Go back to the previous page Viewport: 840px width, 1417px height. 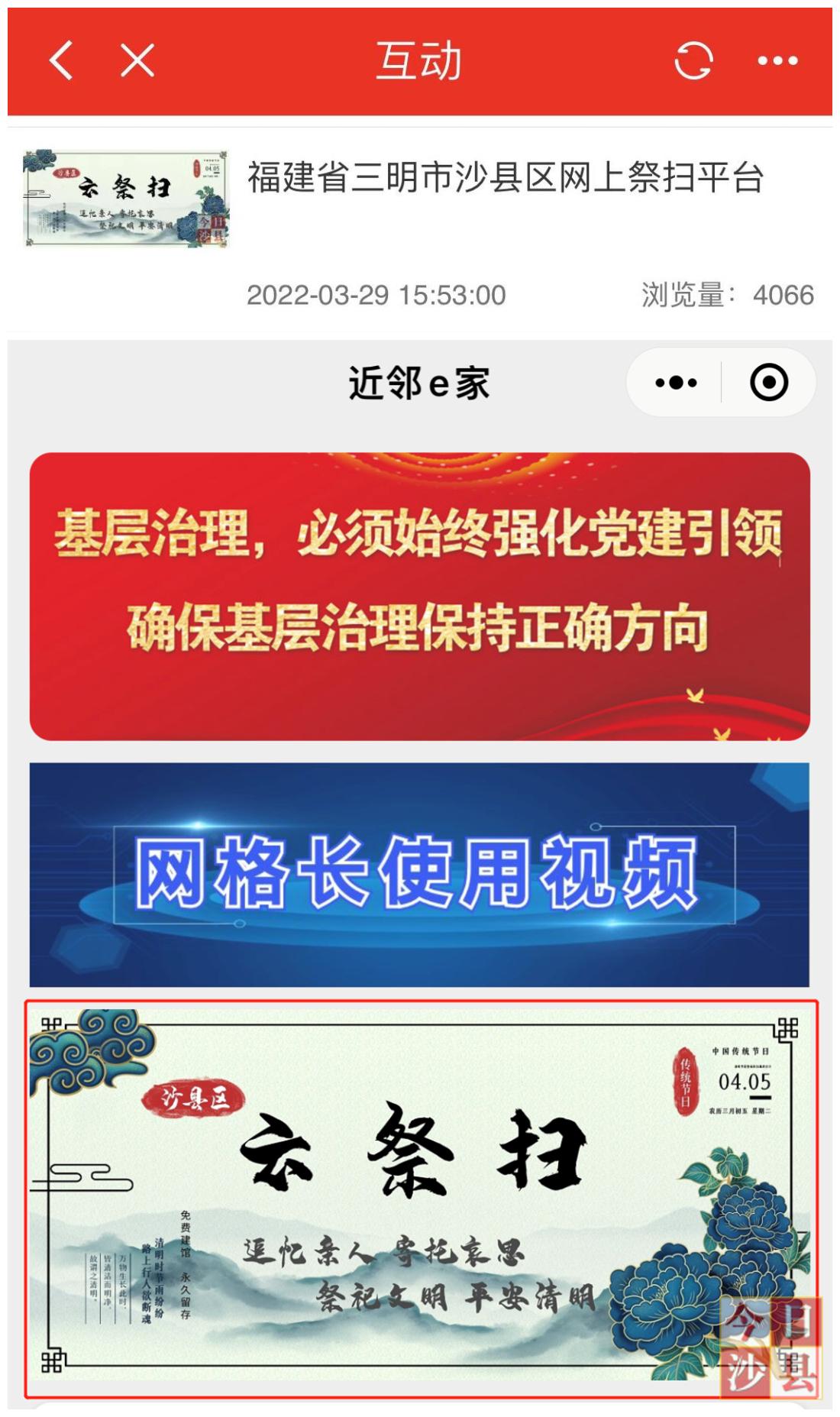tap(61, 60)
